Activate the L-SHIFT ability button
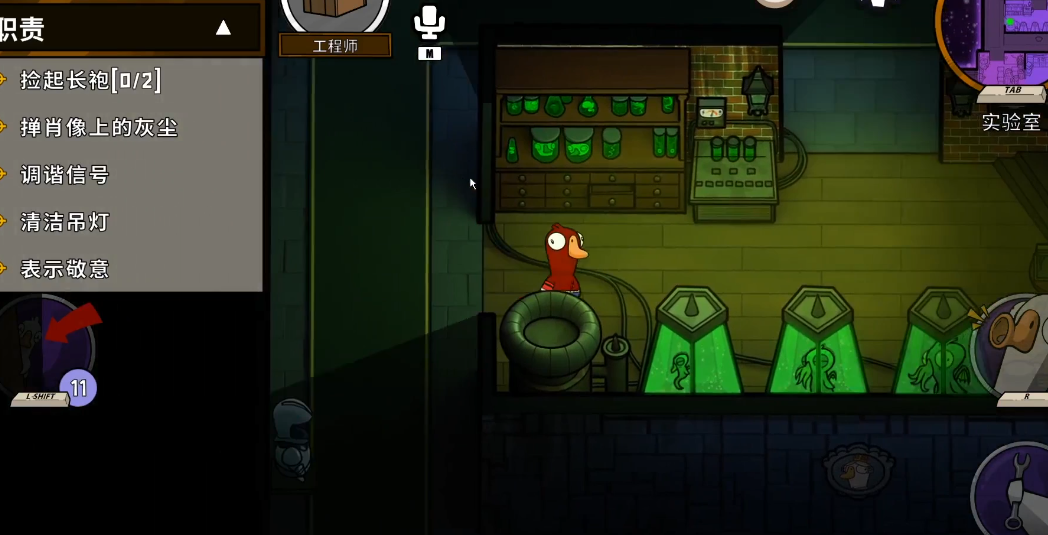Screen dimensions: 1048x535 [x=50, y=350]
